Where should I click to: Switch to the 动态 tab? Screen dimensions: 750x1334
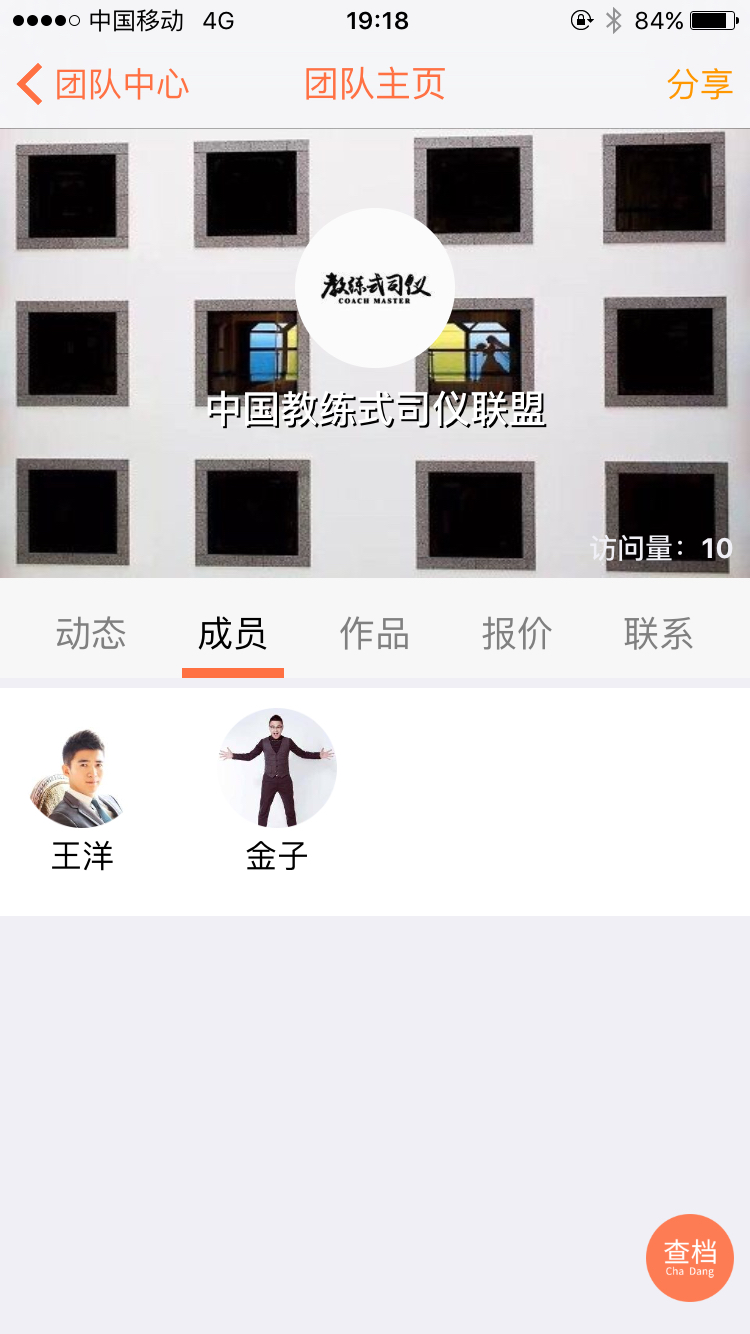[x=91, y=634]
